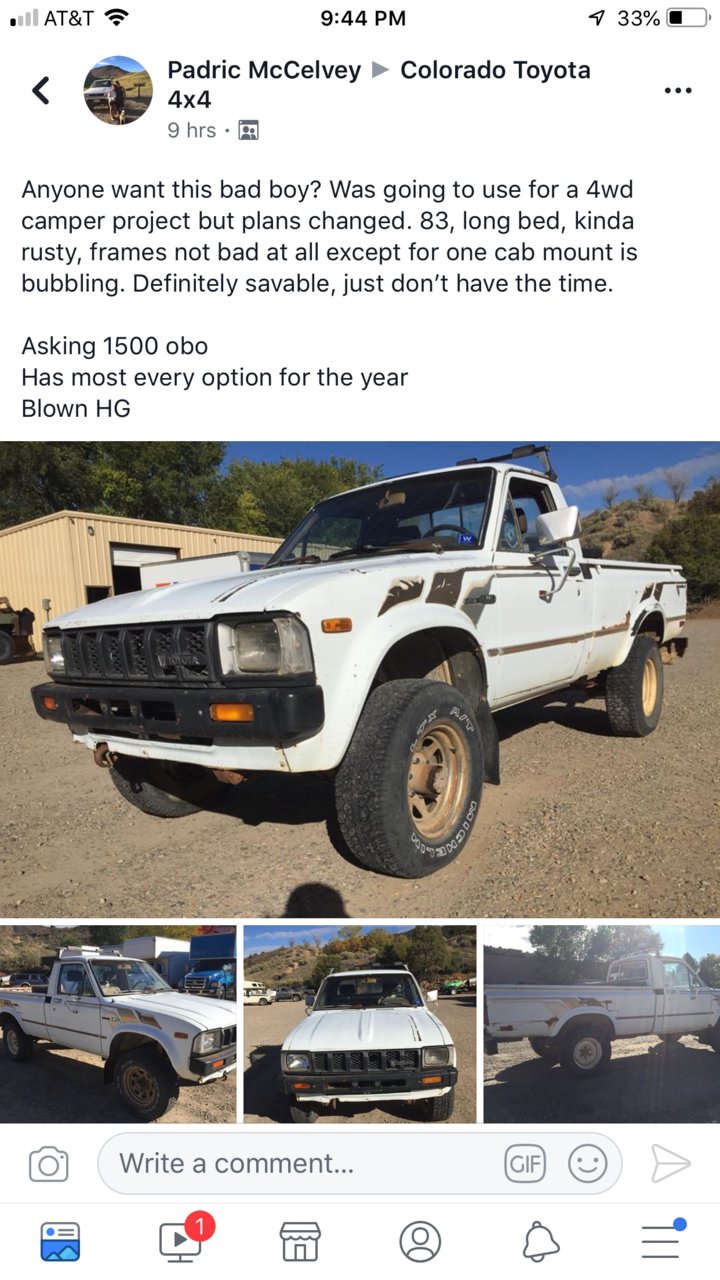Open Padric McCelvey's profile picture

(118, 91)
